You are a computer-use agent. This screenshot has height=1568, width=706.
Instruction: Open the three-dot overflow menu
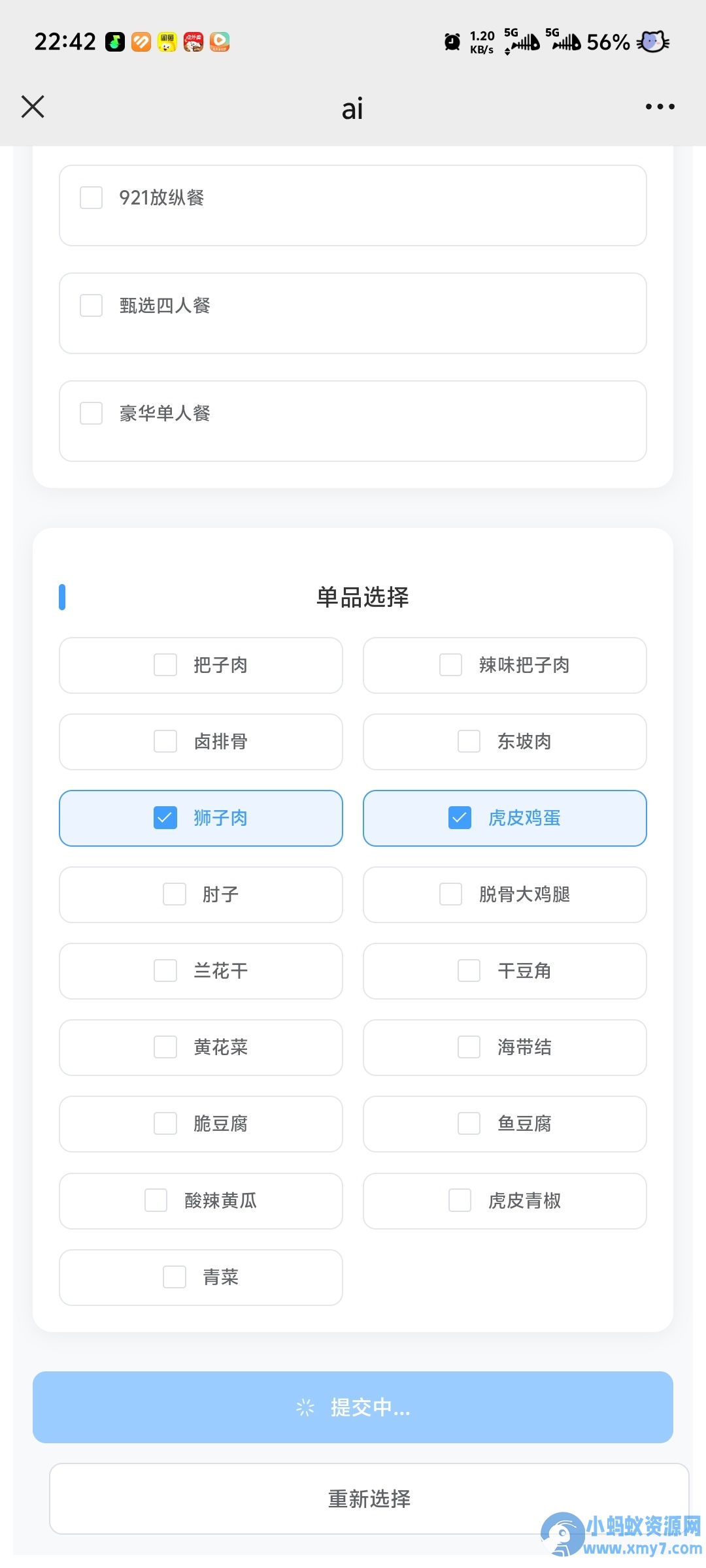coord(660,106)
